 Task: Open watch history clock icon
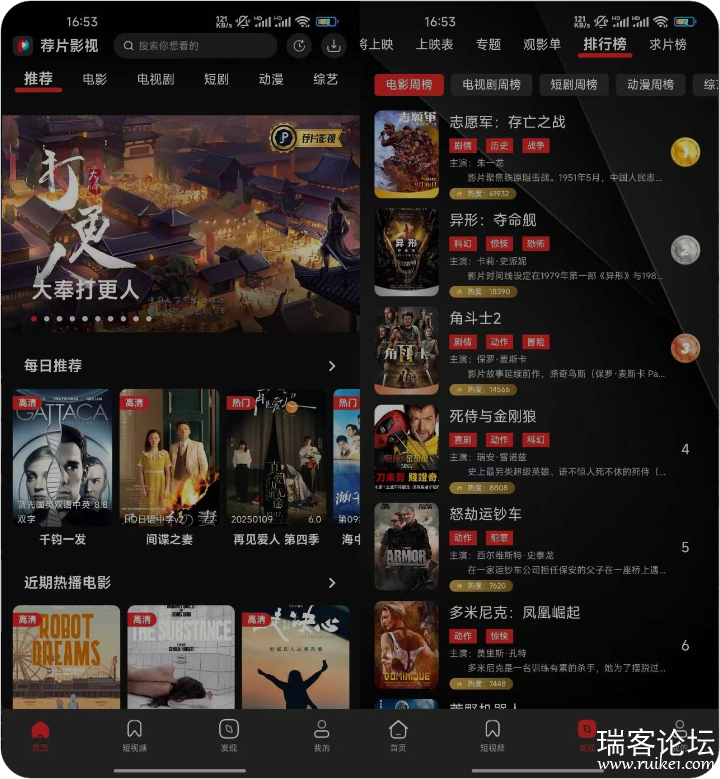click(298, 45)
